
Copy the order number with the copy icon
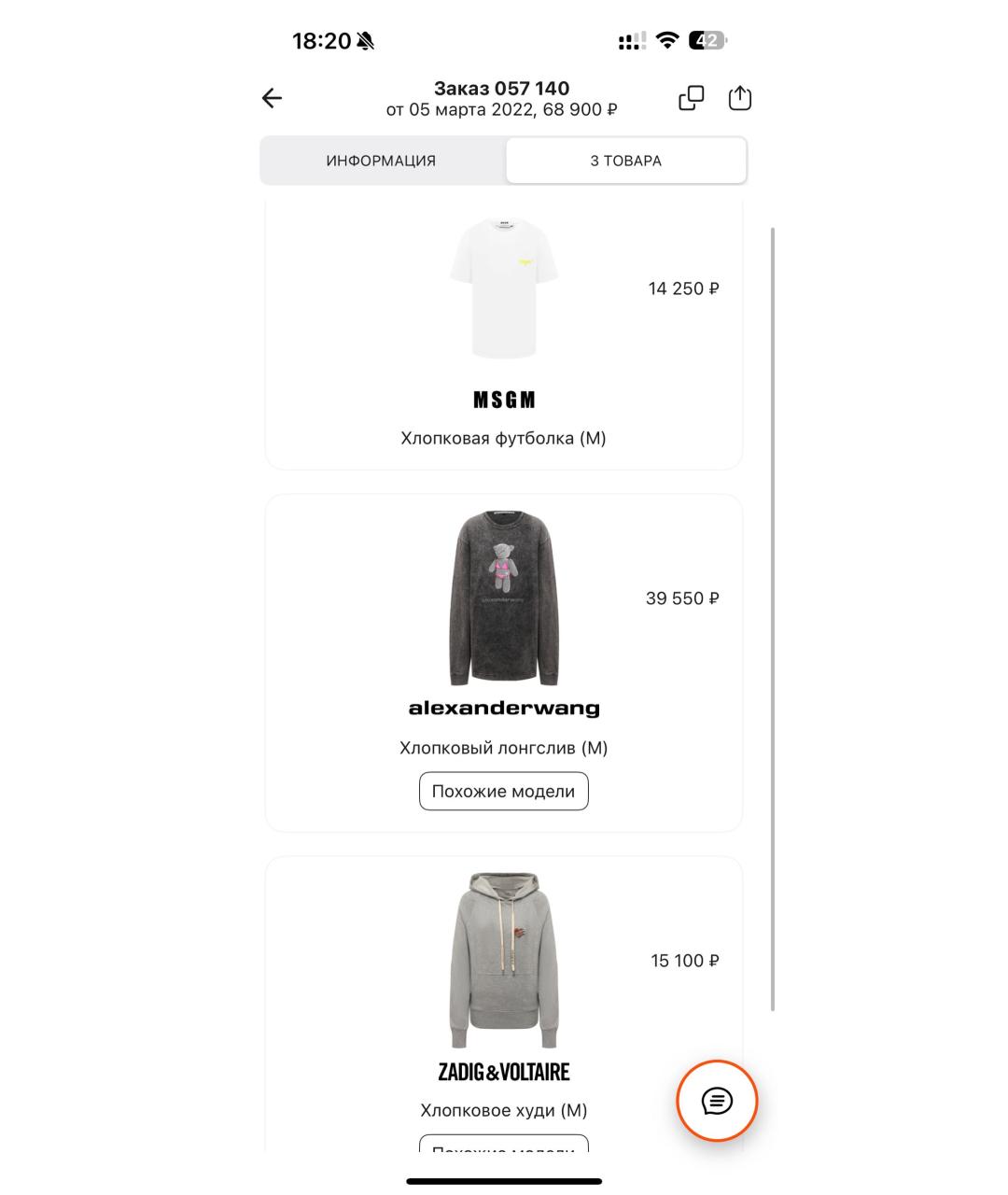(x=691, y=98)
